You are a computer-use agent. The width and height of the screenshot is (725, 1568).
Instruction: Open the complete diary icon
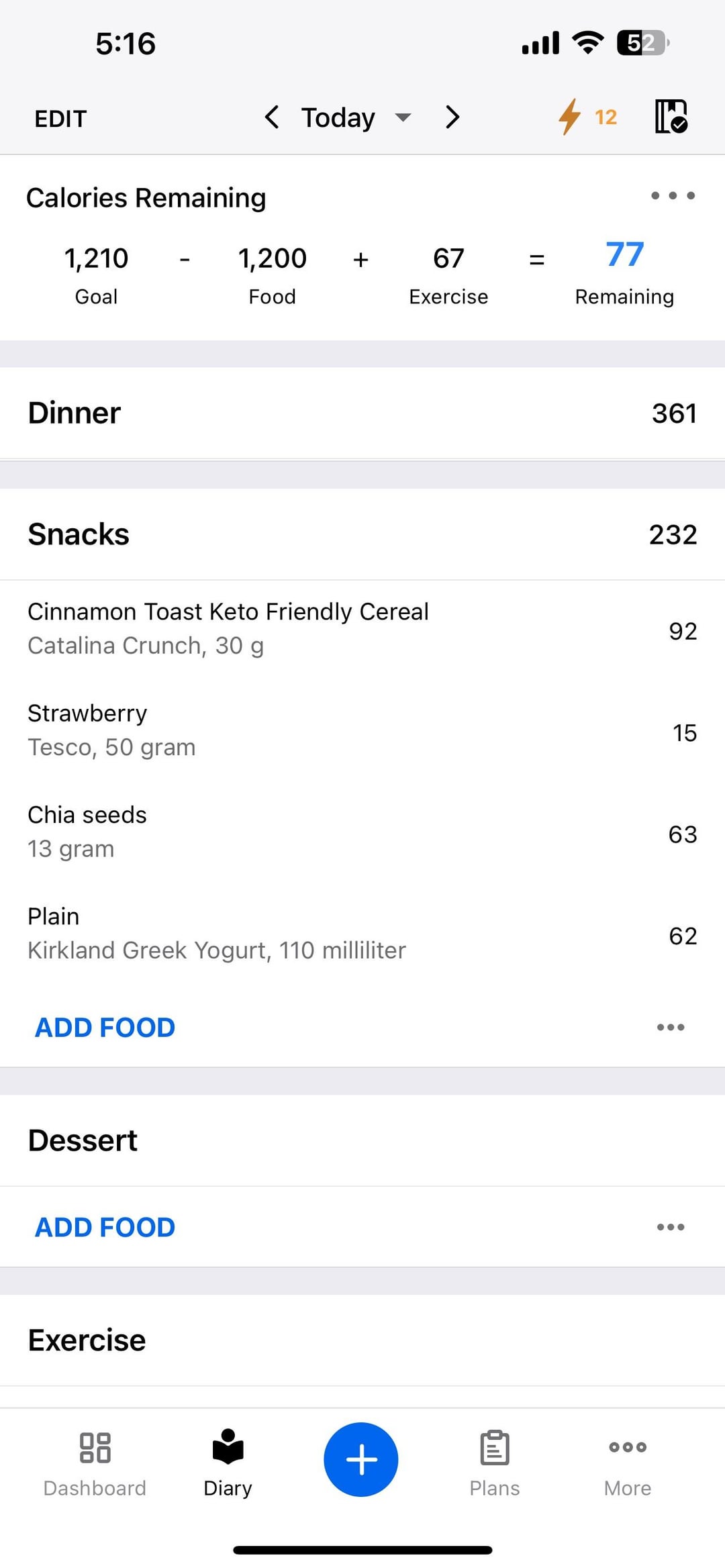click(x=671, y=117)
